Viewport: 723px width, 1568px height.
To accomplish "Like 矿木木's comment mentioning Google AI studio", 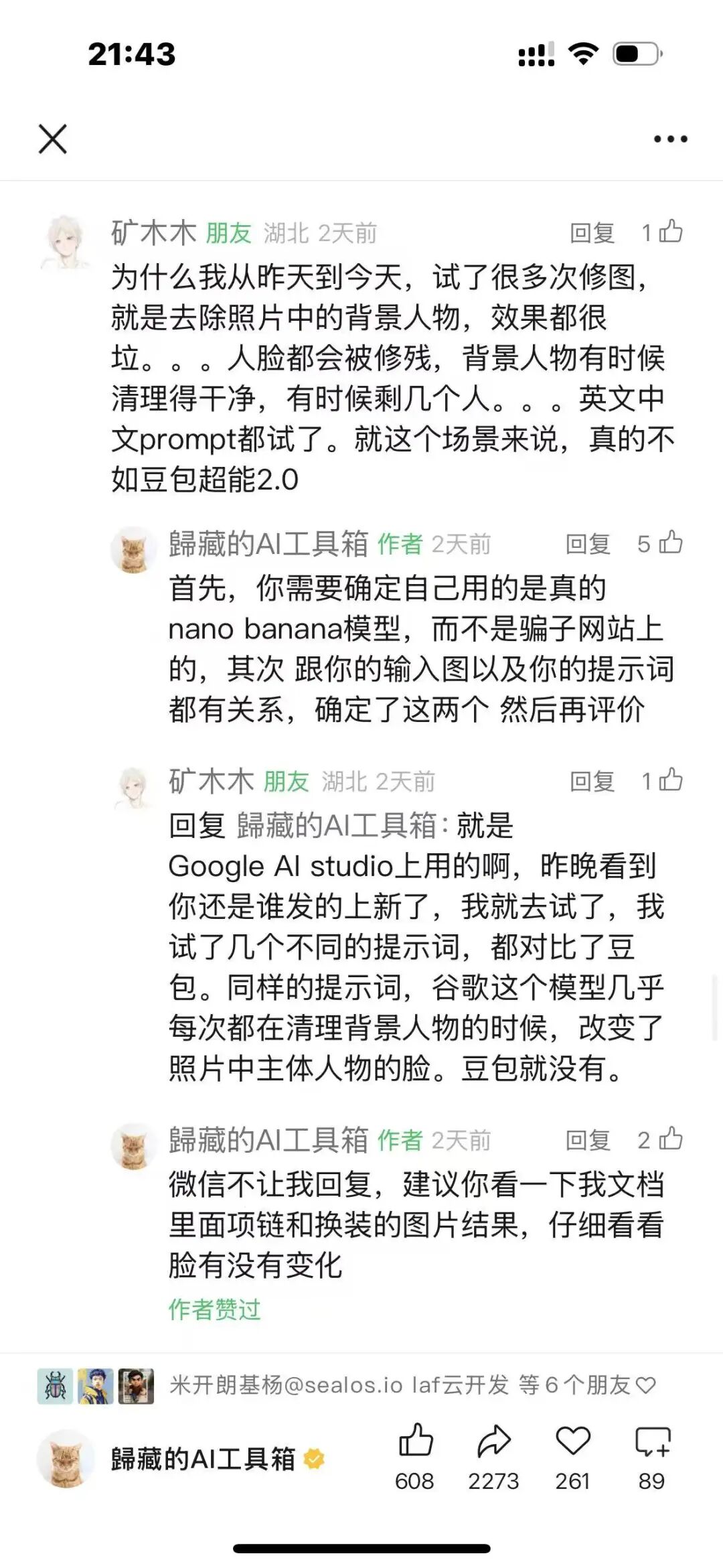I will (670, 780).
